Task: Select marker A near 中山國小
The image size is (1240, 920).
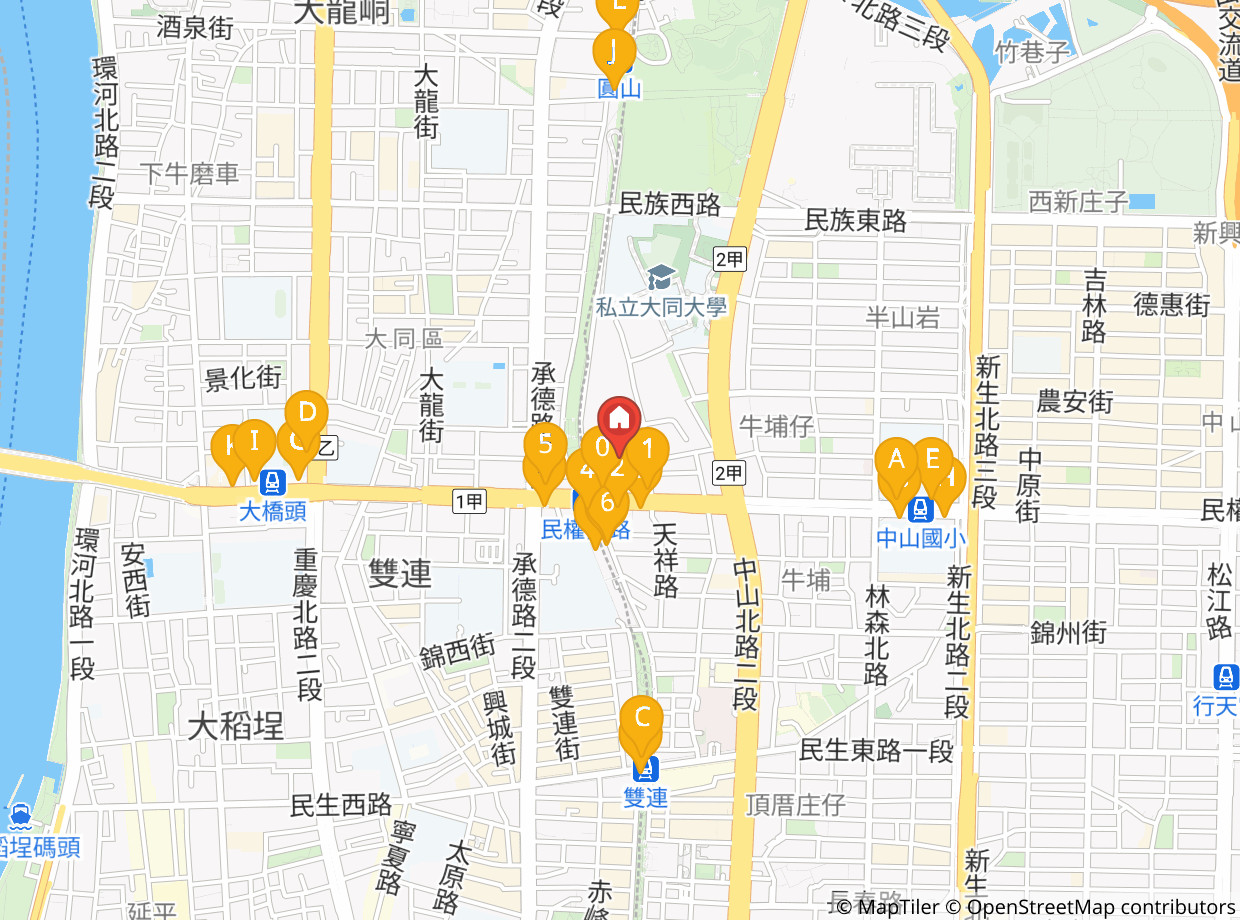Action: coord(896,458)
